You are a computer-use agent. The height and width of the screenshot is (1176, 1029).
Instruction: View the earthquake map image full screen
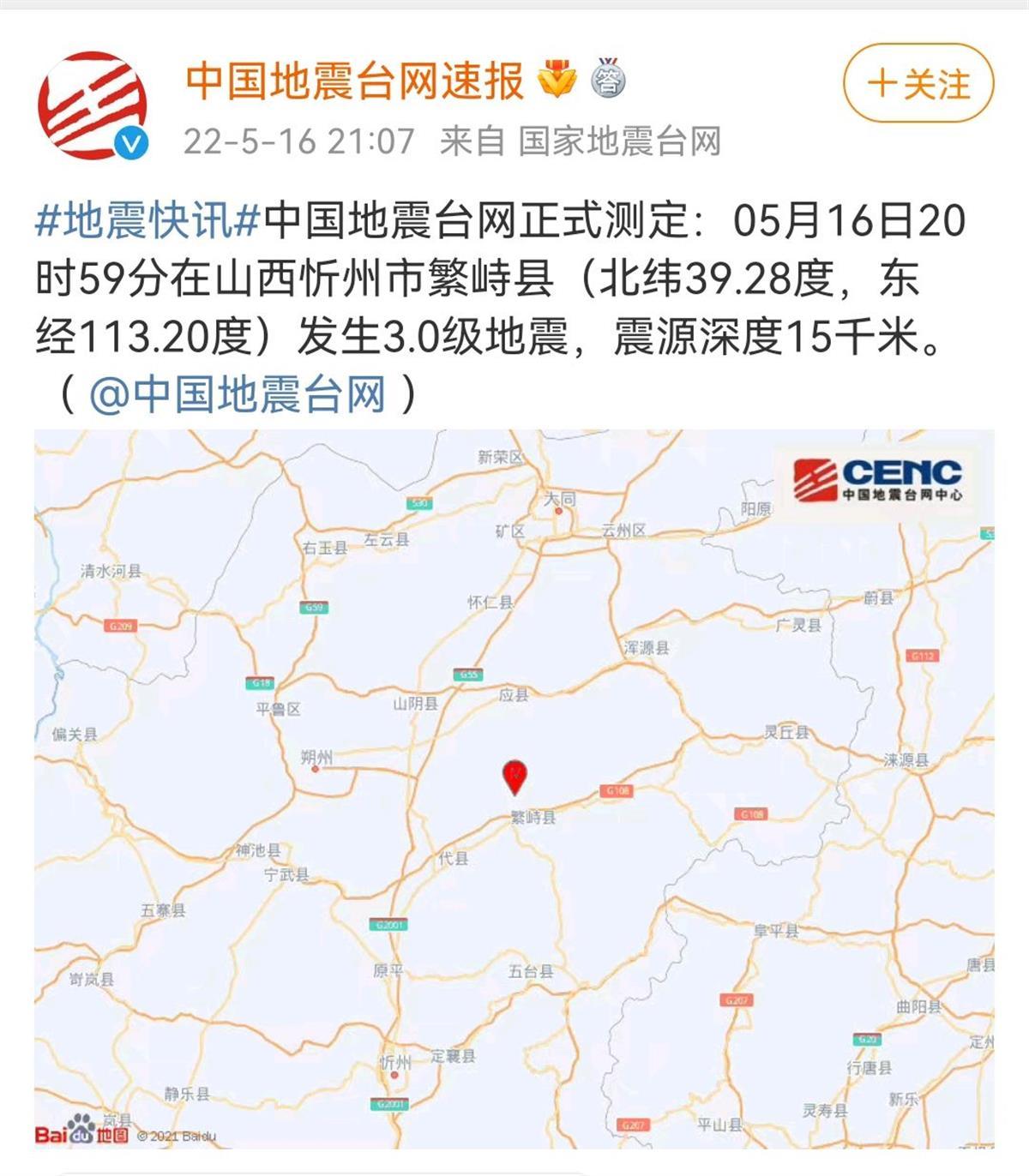click(x=514, y=789)
